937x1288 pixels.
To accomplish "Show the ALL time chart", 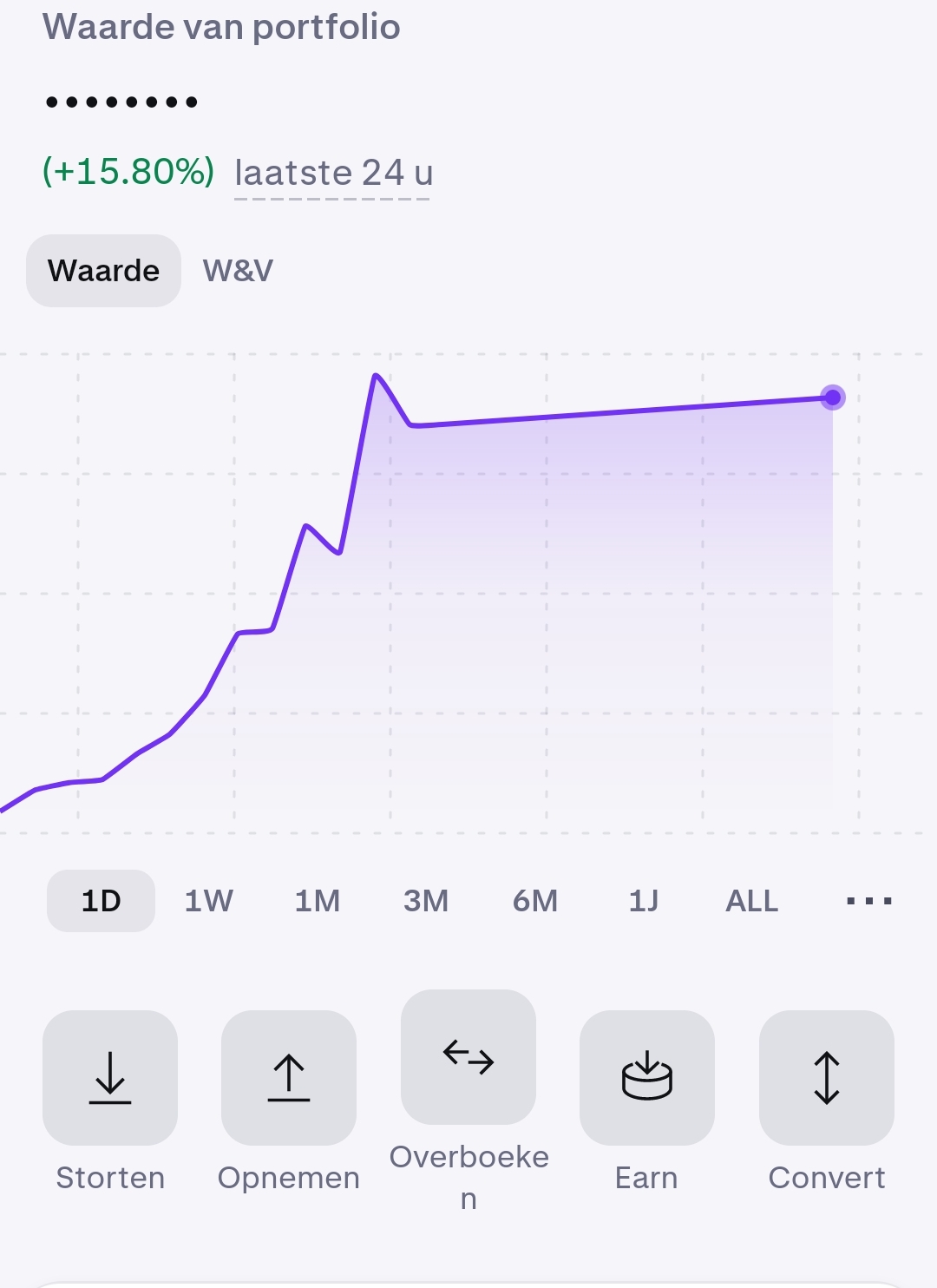I will [751, 901].
